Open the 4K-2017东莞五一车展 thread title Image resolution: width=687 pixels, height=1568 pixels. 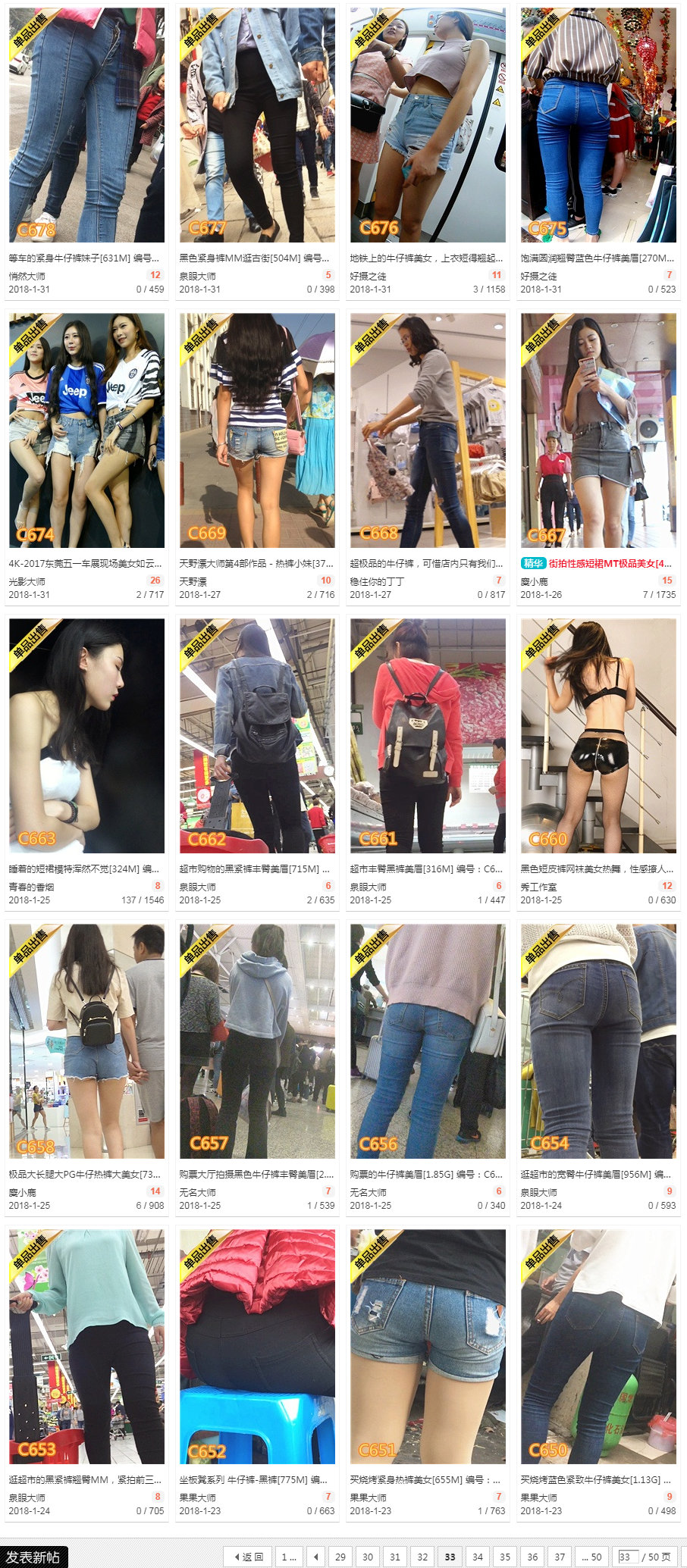(85, 563)
